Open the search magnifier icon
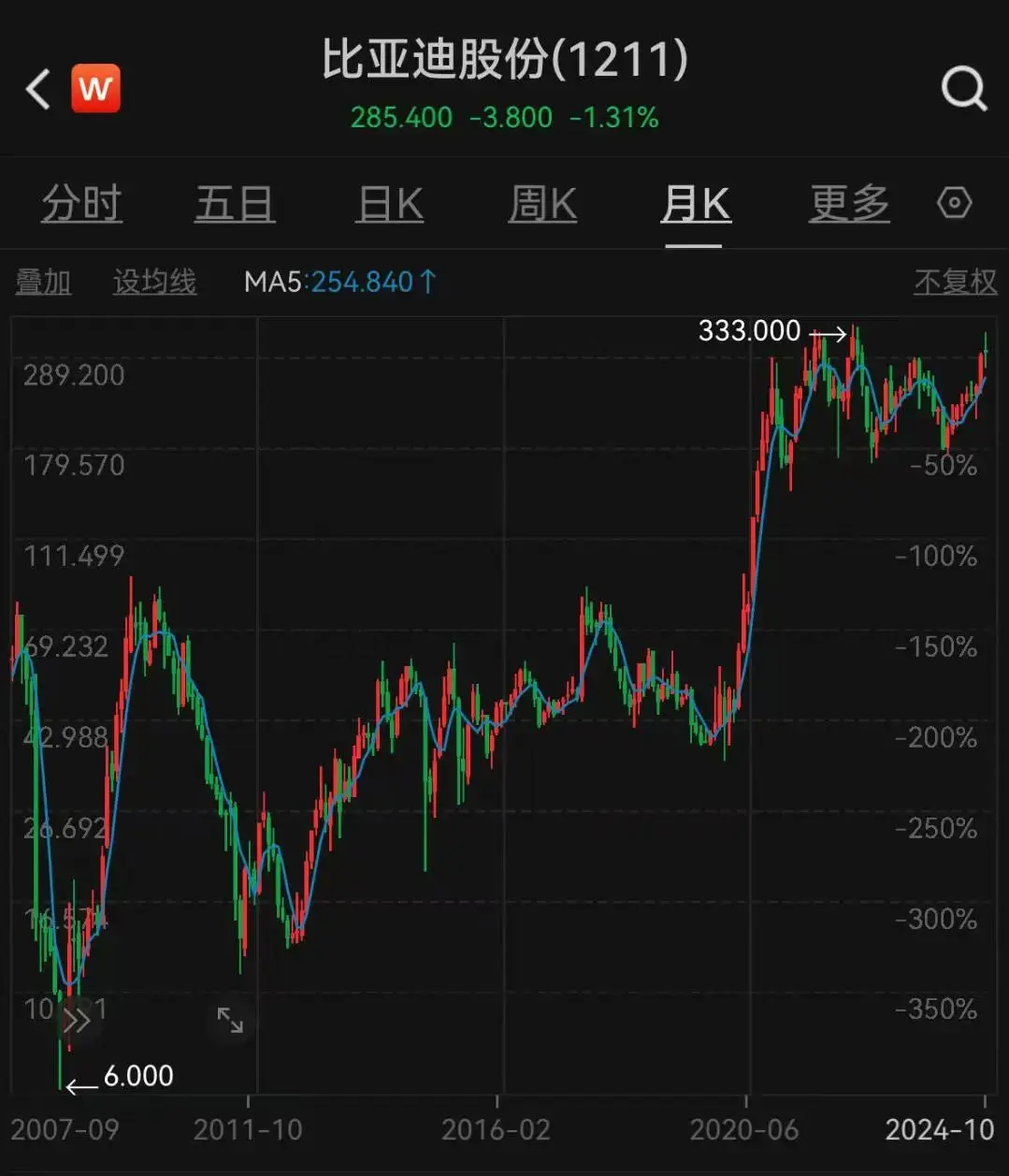The width and height of the screenshot is (1009, 1176). pos(963,90)
